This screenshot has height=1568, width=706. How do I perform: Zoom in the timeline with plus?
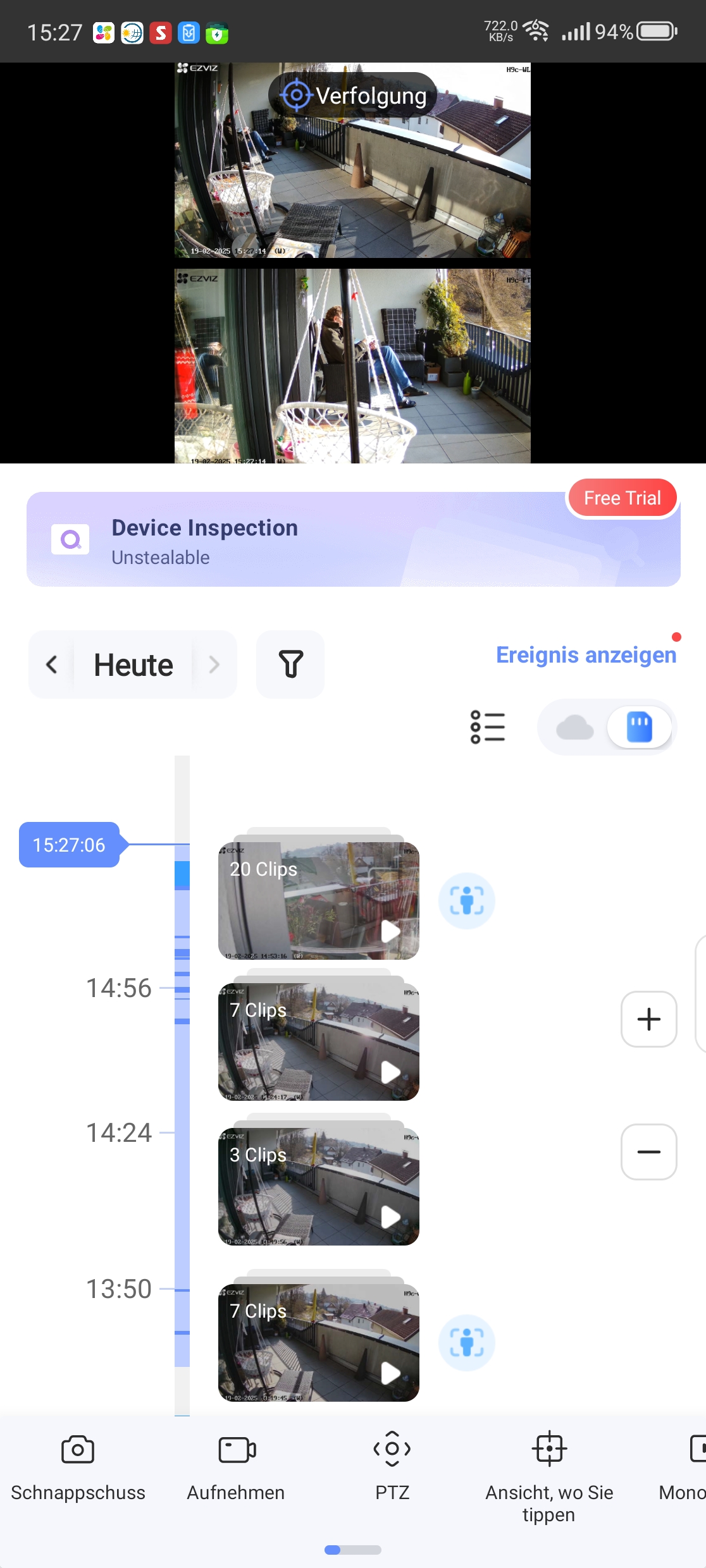[648, 1019]
